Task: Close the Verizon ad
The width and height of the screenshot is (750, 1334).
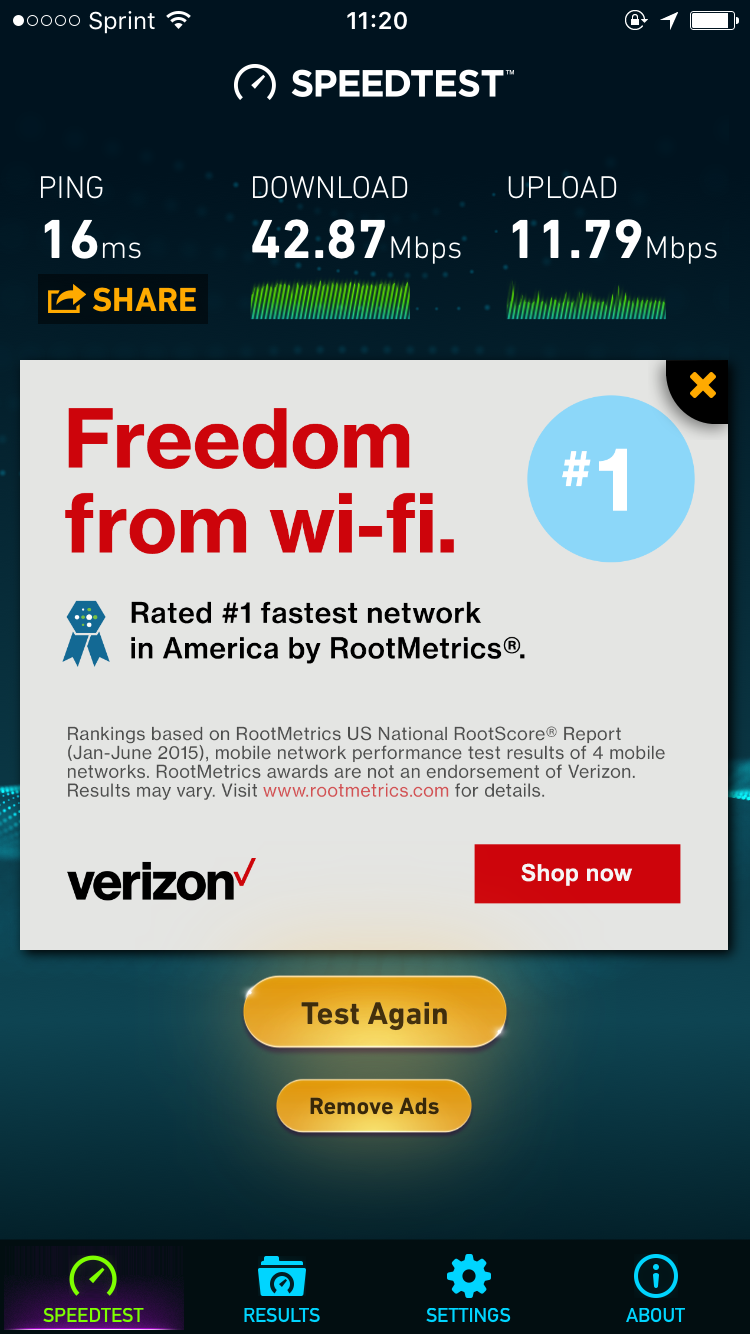Action: (703, 385)
